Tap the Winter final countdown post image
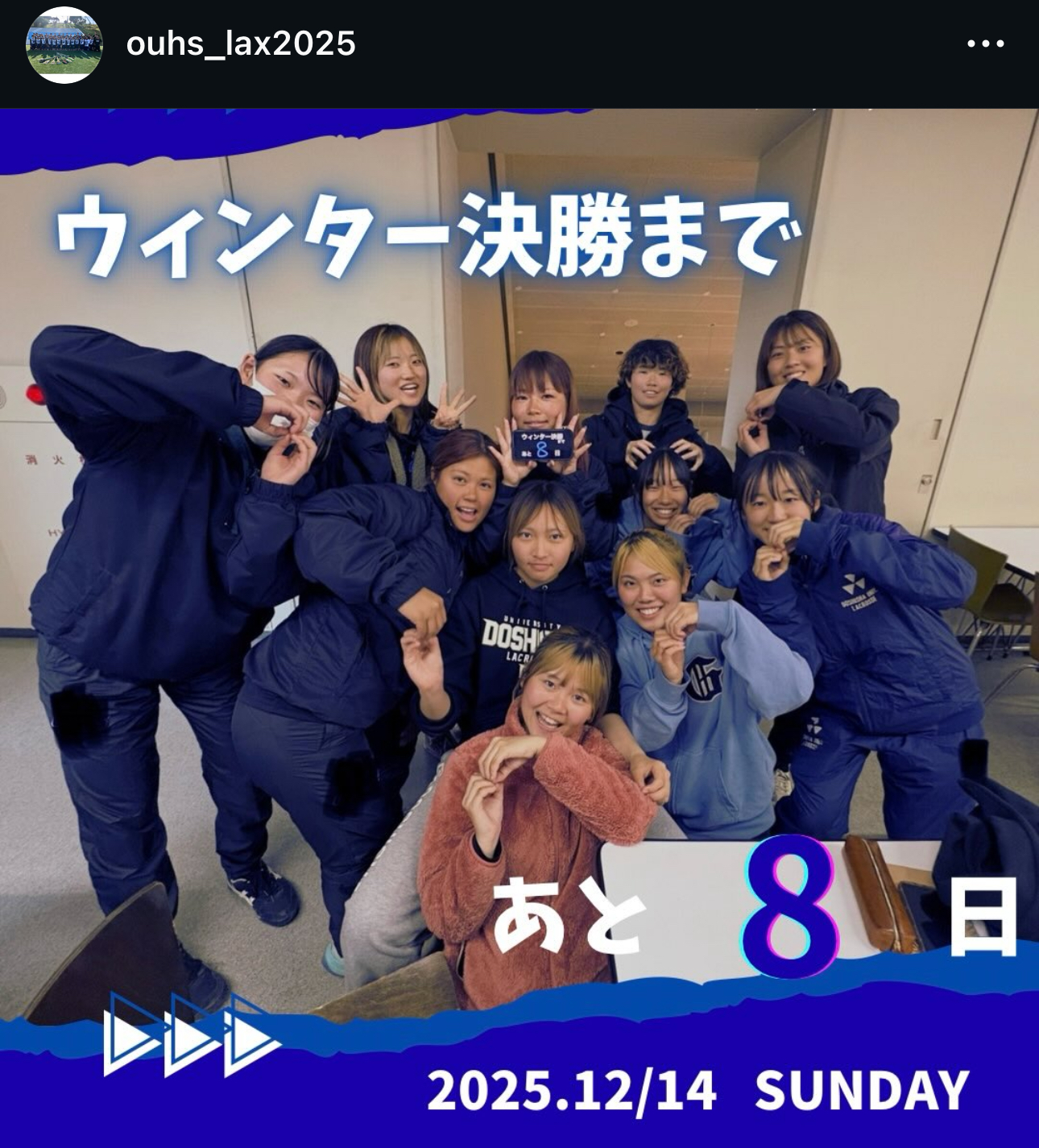This screenshot has height=1148, width=1039. (x=519, y=628)
